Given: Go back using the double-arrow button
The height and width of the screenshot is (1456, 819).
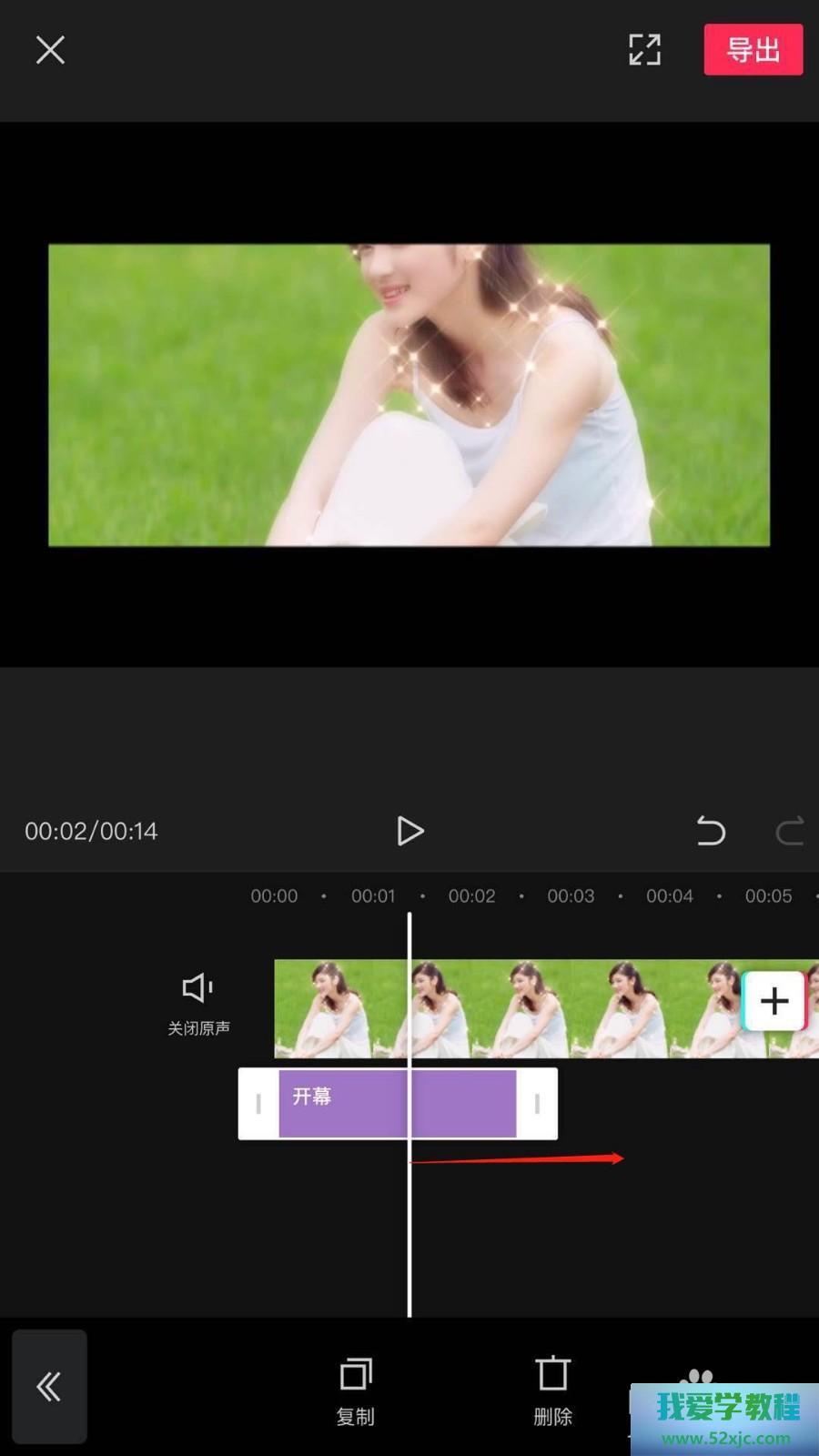Looking at the screenshot, I should tap(50, 1386).
